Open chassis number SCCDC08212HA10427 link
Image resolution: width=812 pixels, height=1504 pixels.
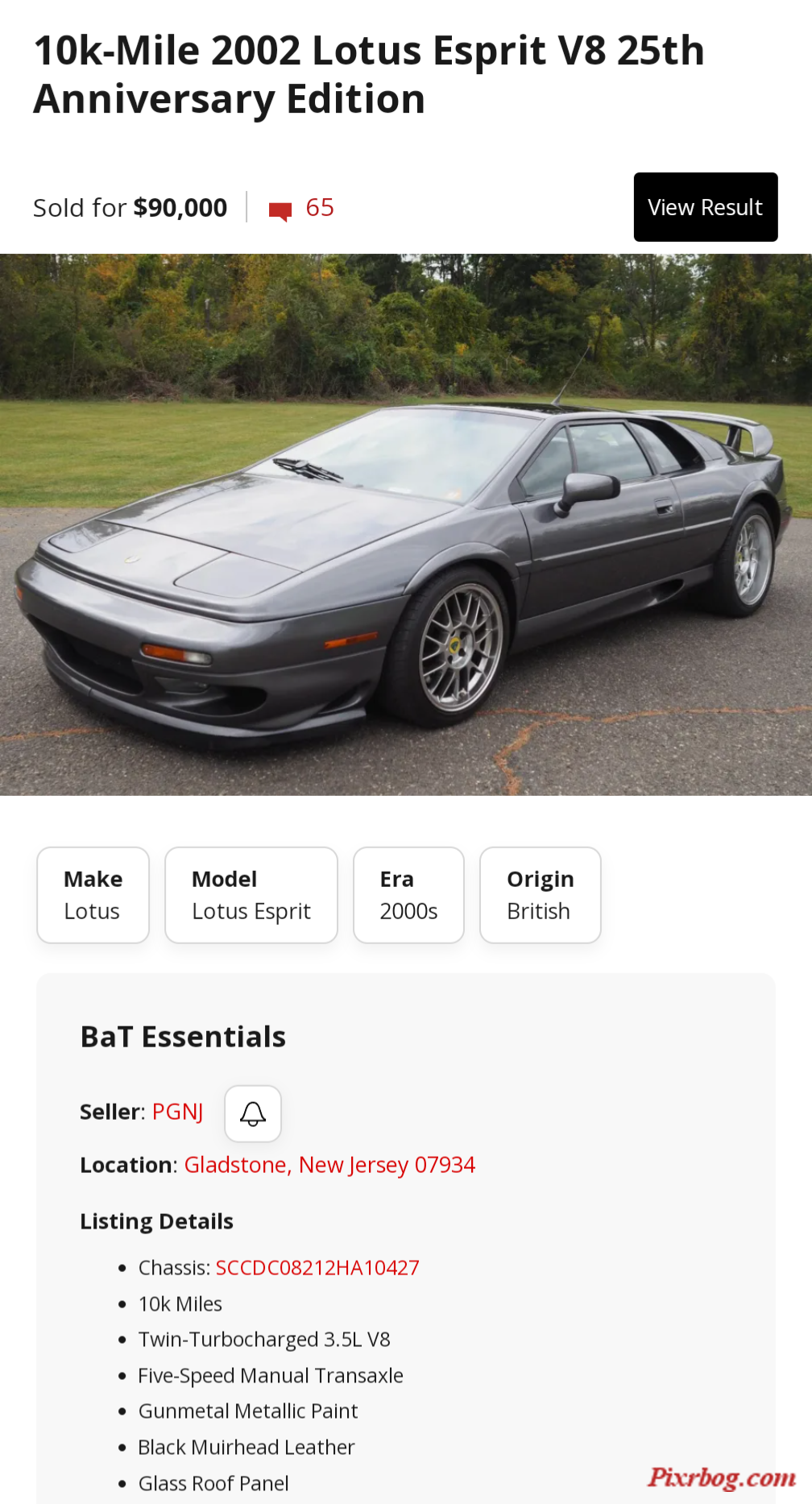317,1268
